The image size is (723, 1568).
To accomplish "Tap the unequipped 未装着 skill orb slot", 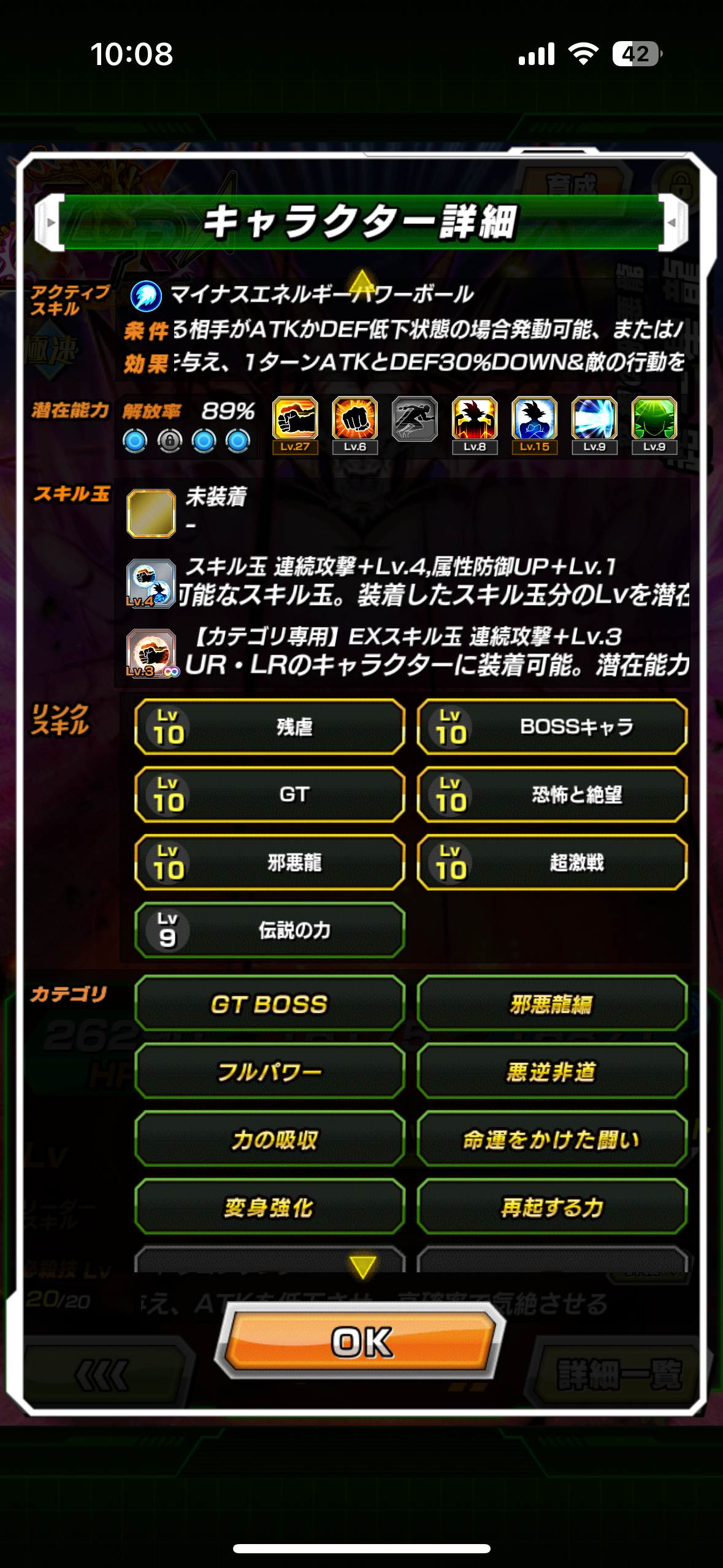I will point(151,513).
